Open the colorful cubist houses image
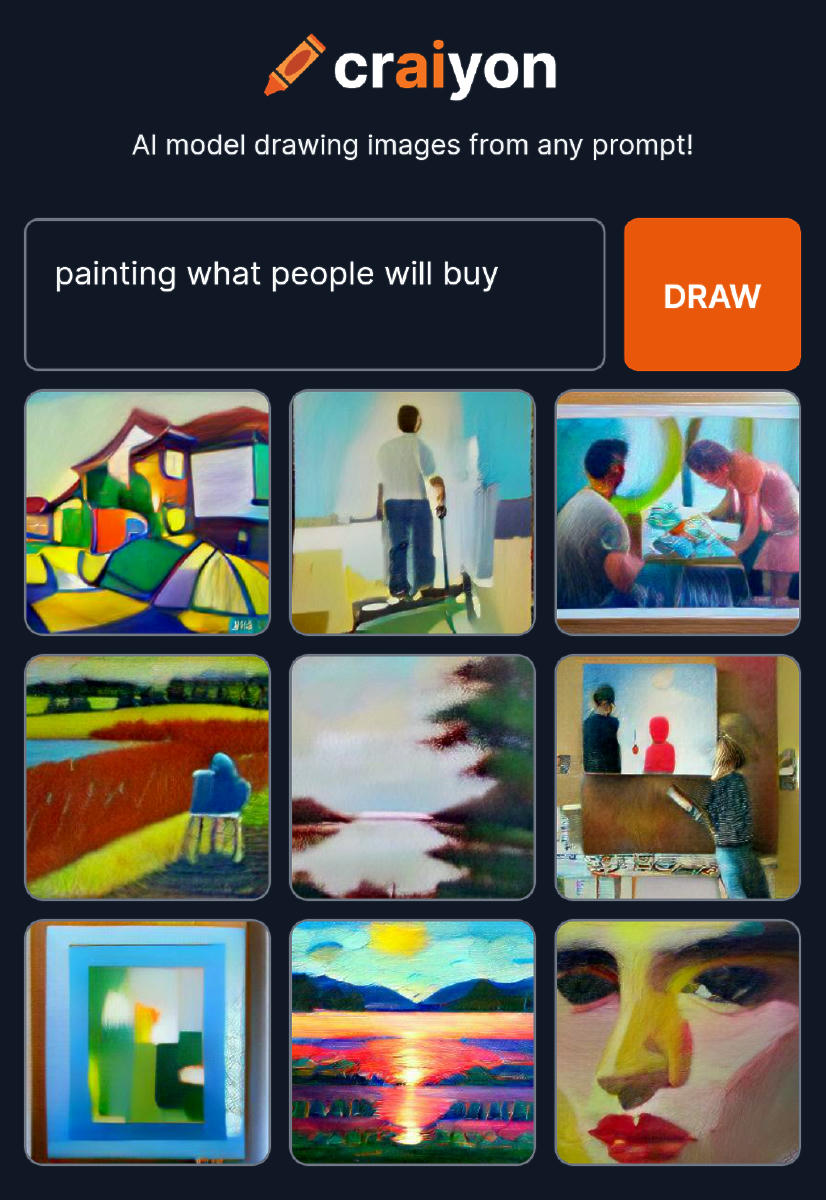This screenshot has width=826, height=1200. point(147,512)
